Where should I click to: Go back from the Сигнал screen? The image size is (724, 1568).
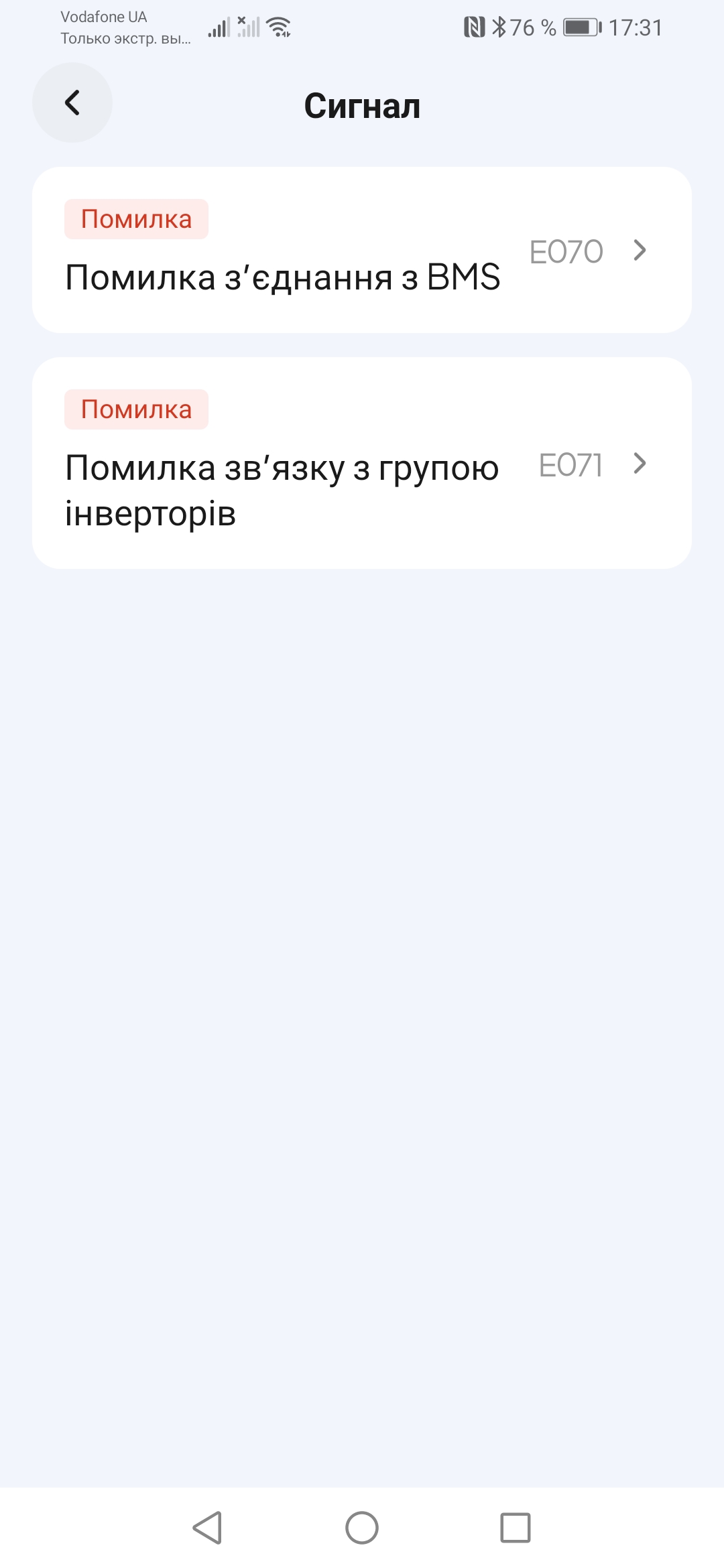[72, 103]
